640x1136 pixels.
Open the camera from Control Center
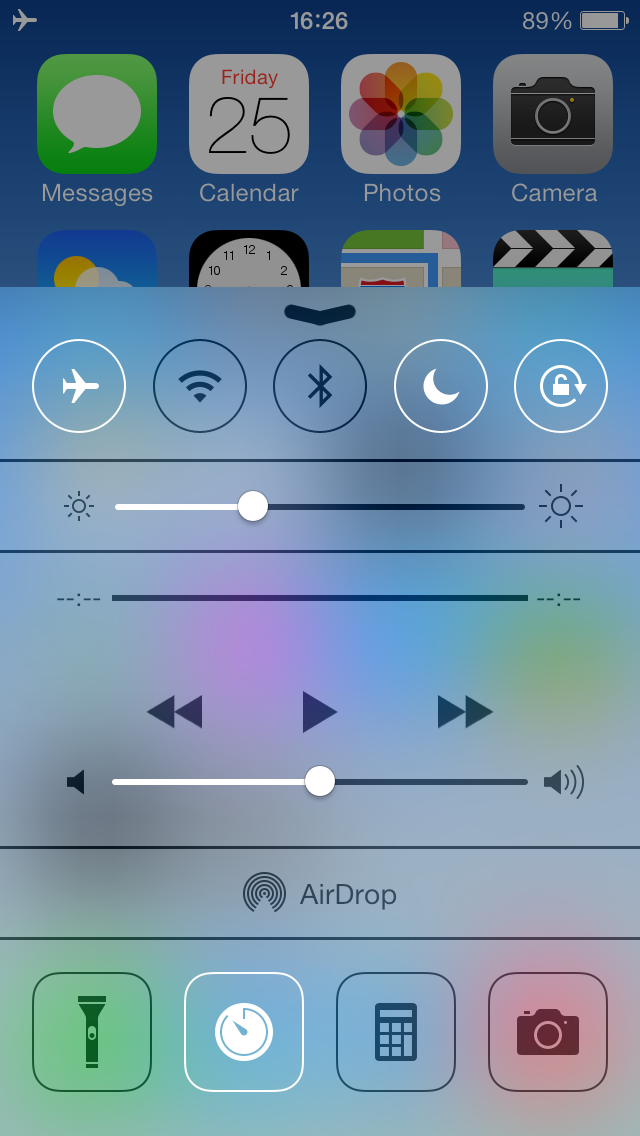tap(548, 1032)
